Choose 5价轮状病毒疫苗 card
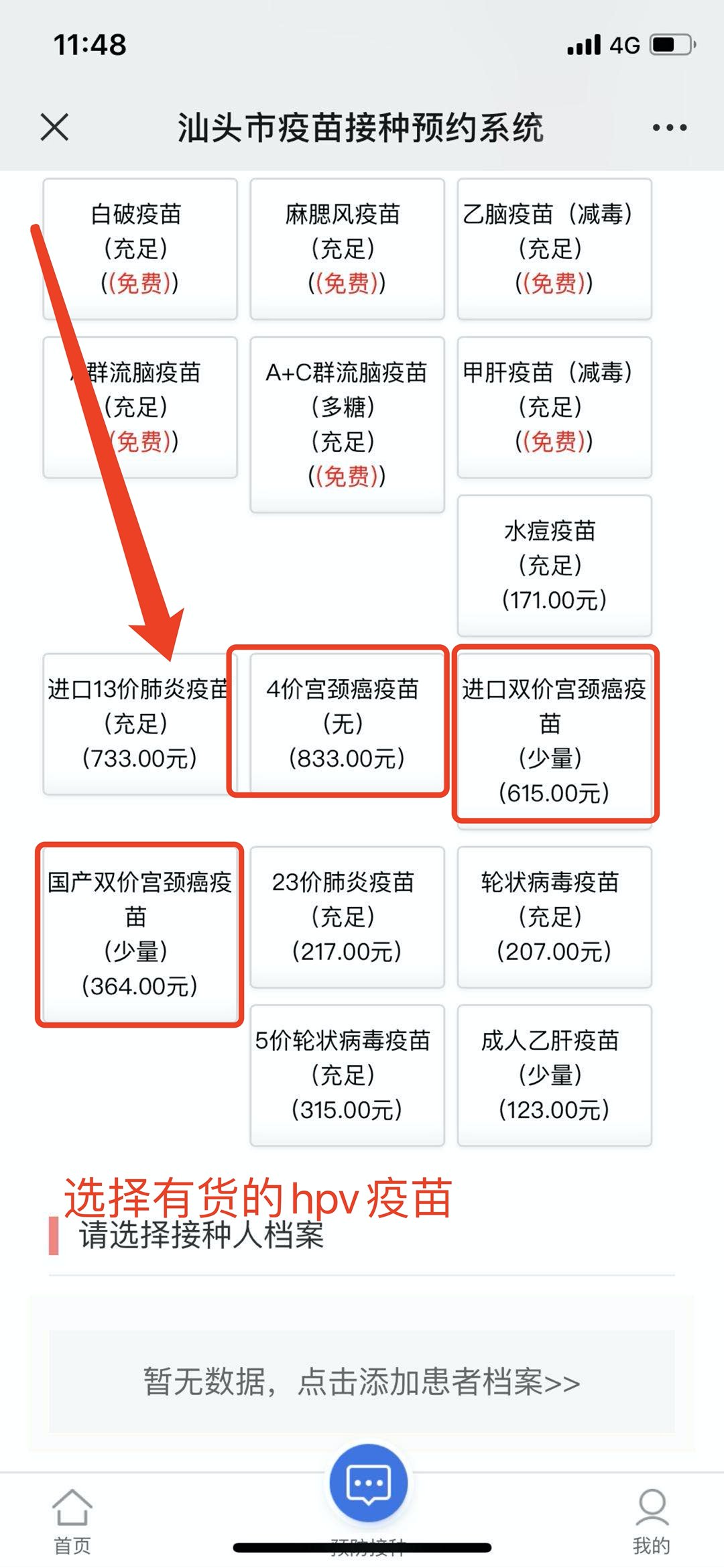This screenshot has width=724, height=1568. tap(347, 1074)
